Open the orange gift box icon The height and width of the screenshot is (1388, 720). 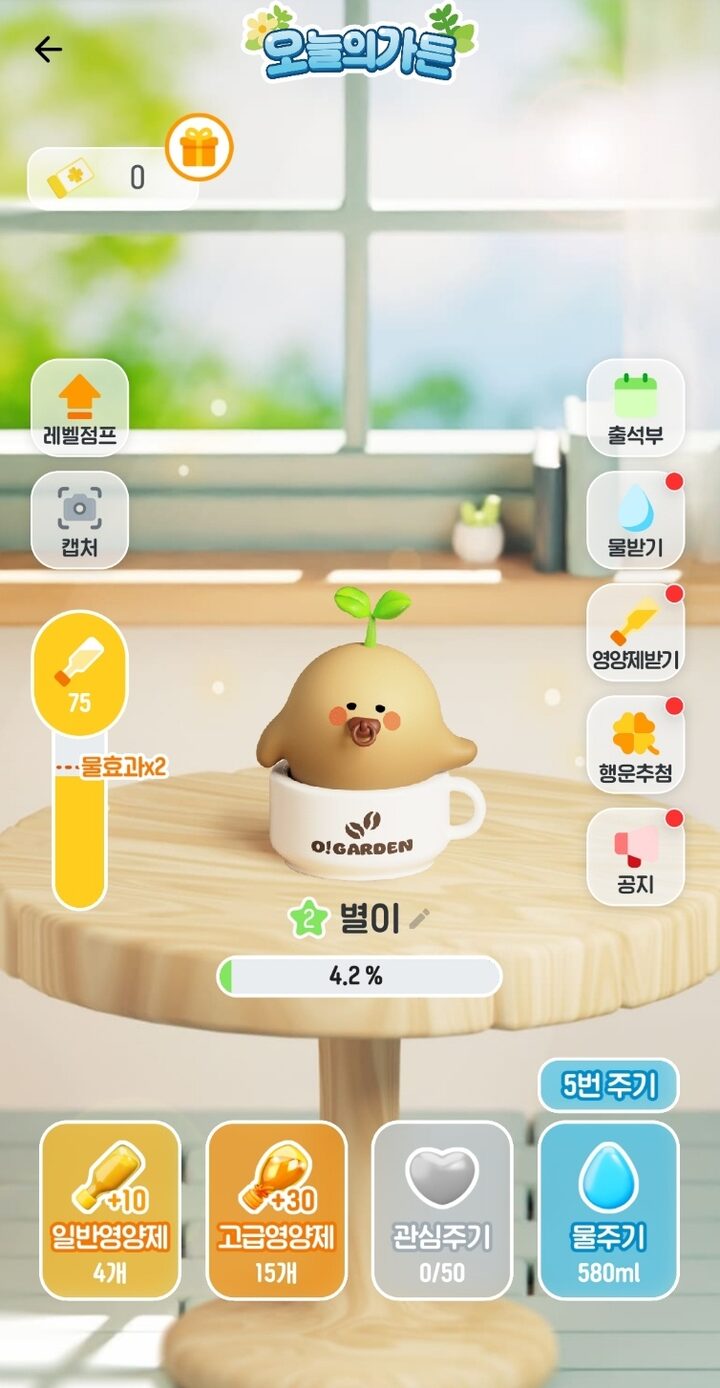(x=199, y=148)
